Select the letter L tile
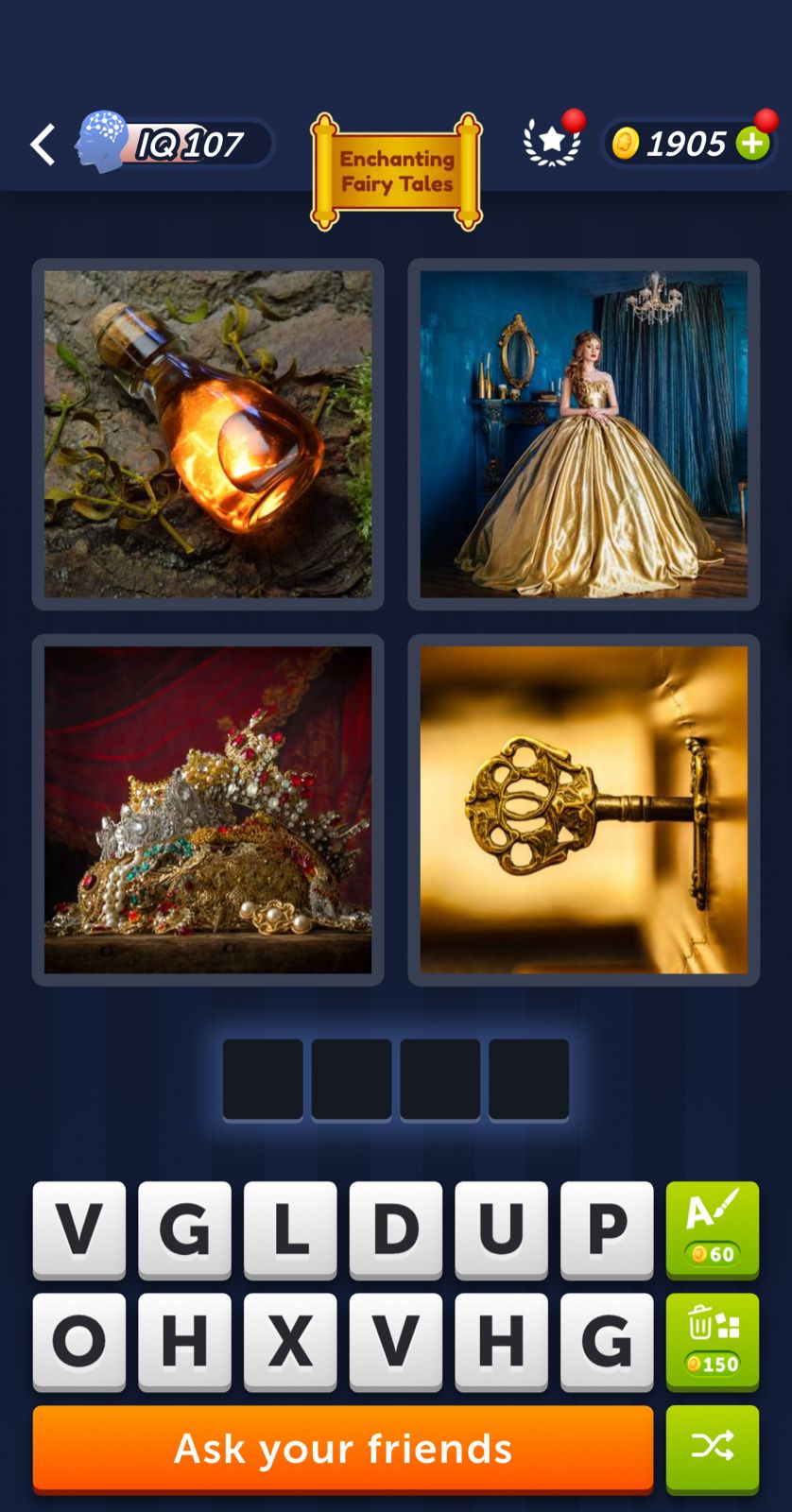The image size is (792, 1512). 290,1228
